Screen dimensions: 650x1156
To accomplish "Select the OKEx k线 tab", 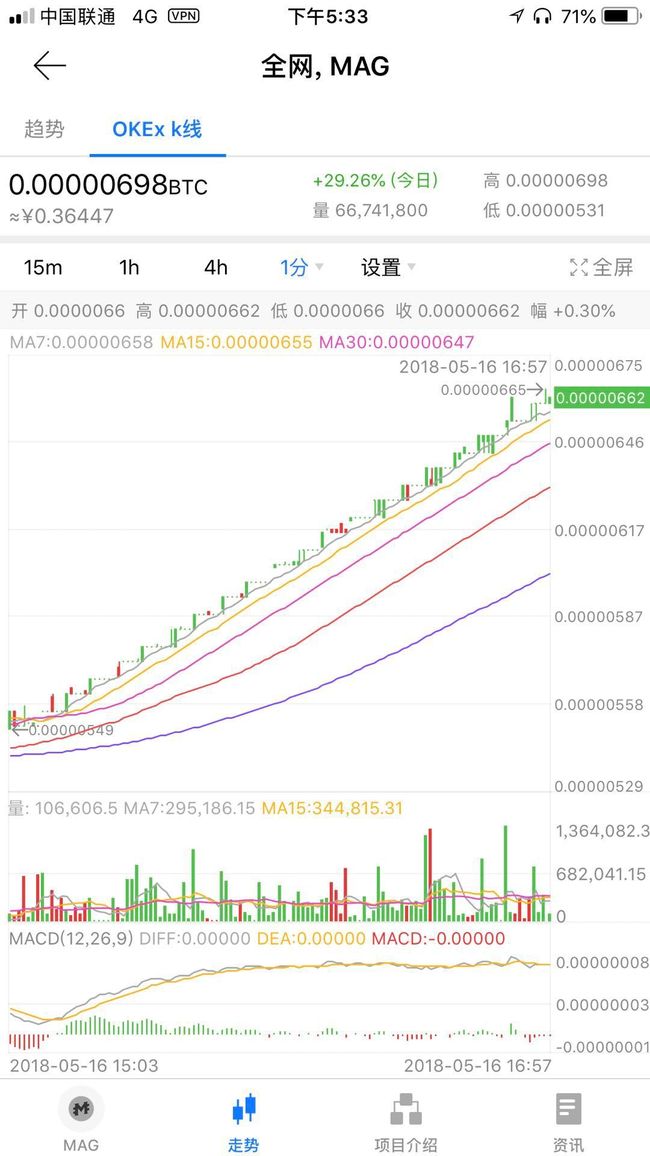I will click(157, 129).
